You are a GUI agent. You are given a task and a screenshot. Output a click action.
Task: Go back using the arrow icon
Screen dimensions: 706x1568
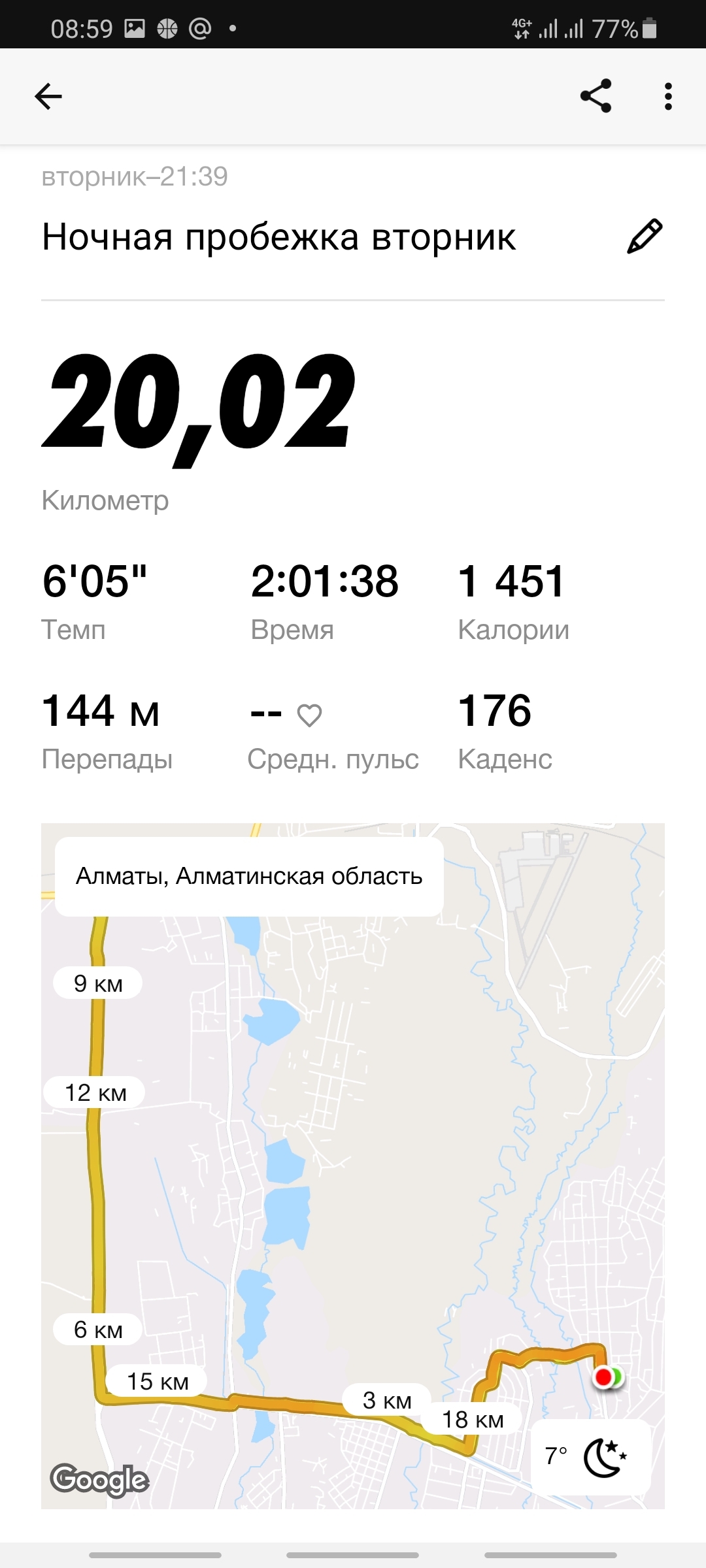coord(48,97)
